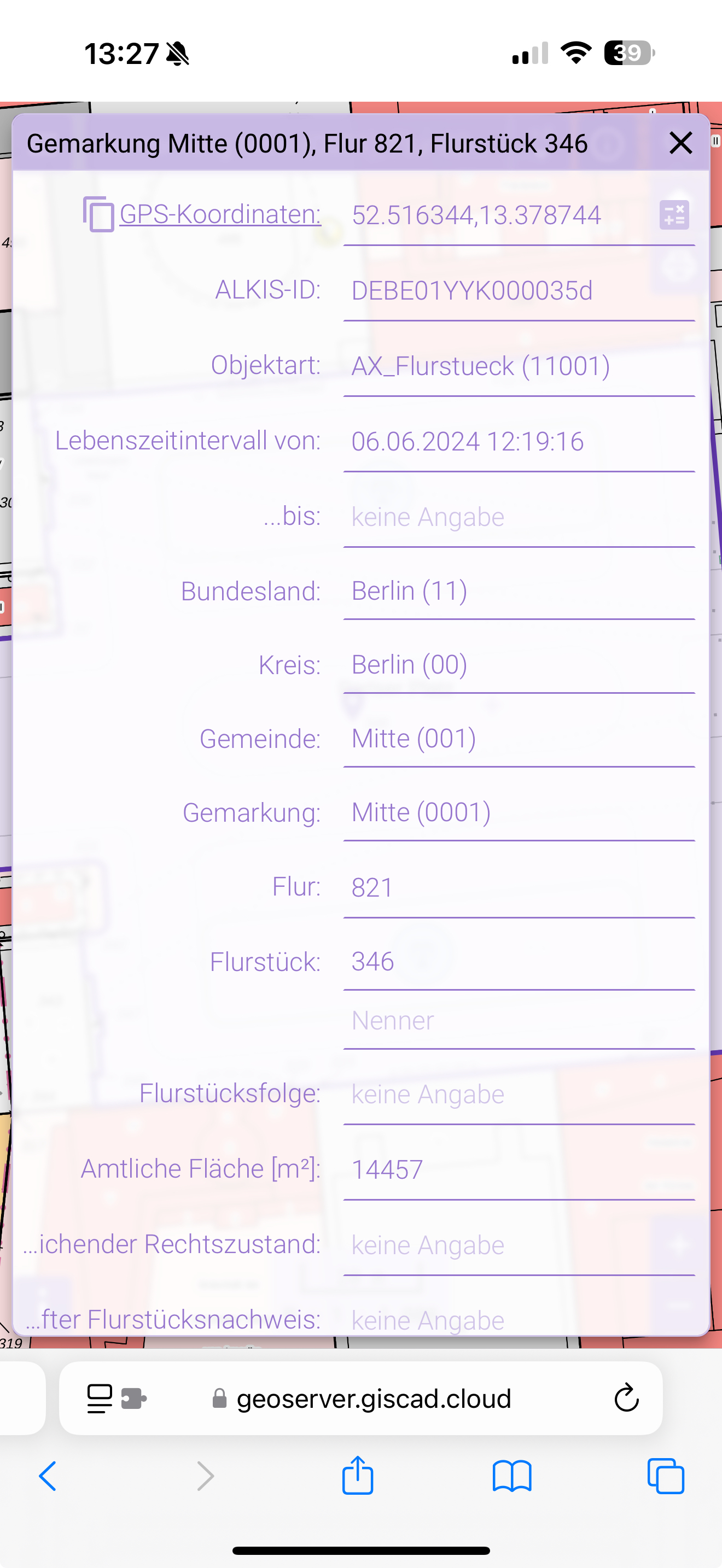
Task: Open Safari page settings menu
Action: point(117,1397)
